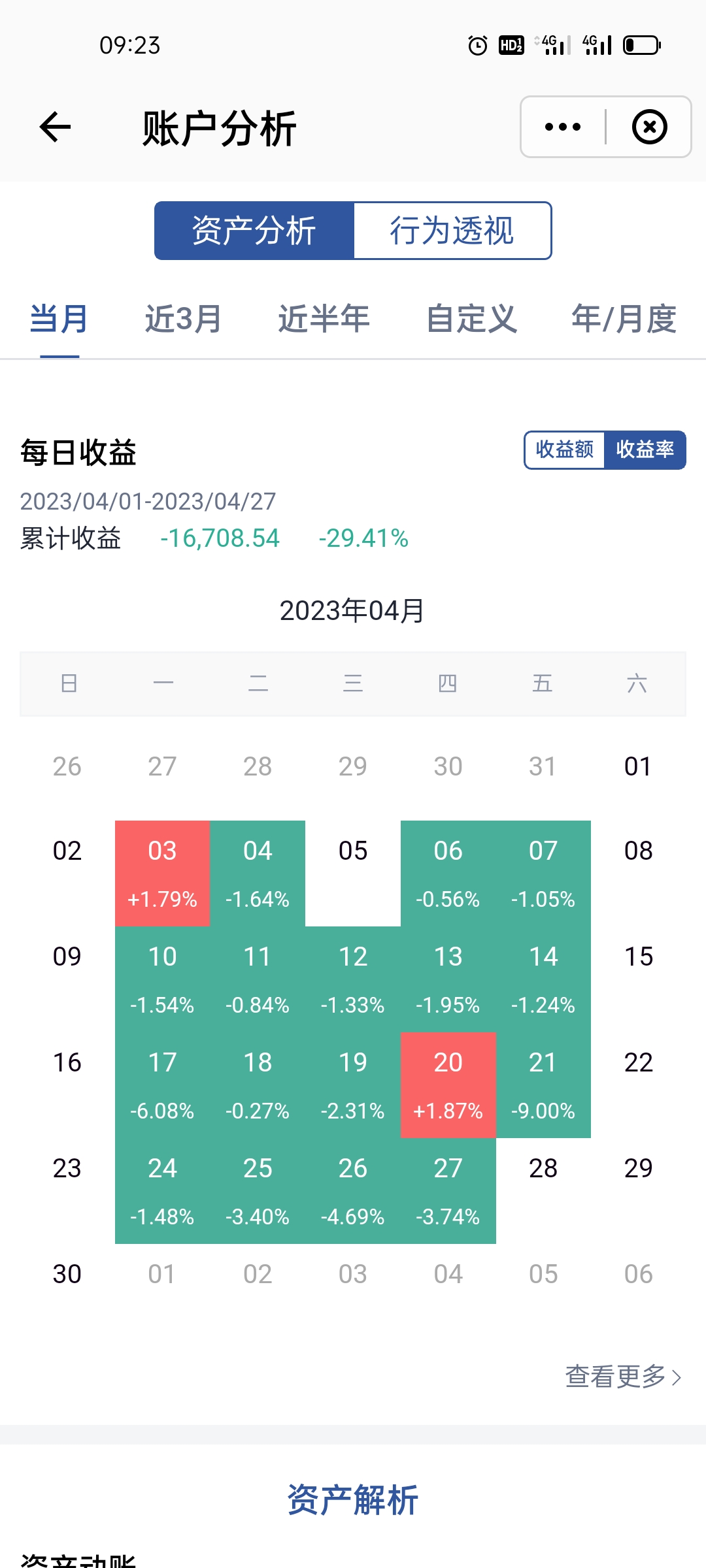The image size is (706, 1568).
Task: Tap calendar day 03 with +1.79%
Action: (x=162, y=874)
